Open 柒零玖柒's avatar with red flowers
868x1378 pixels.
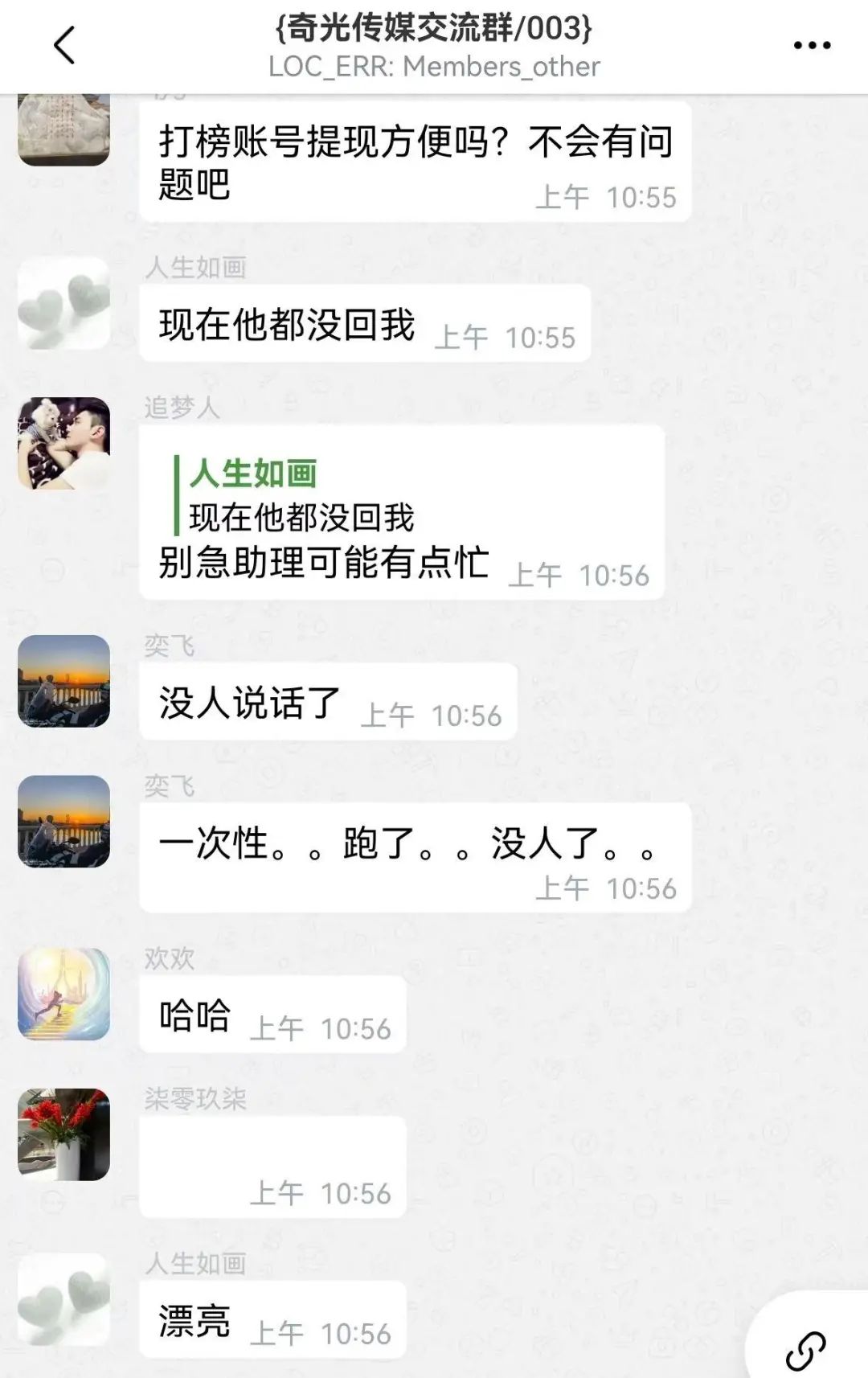[x=64, y=1134]
